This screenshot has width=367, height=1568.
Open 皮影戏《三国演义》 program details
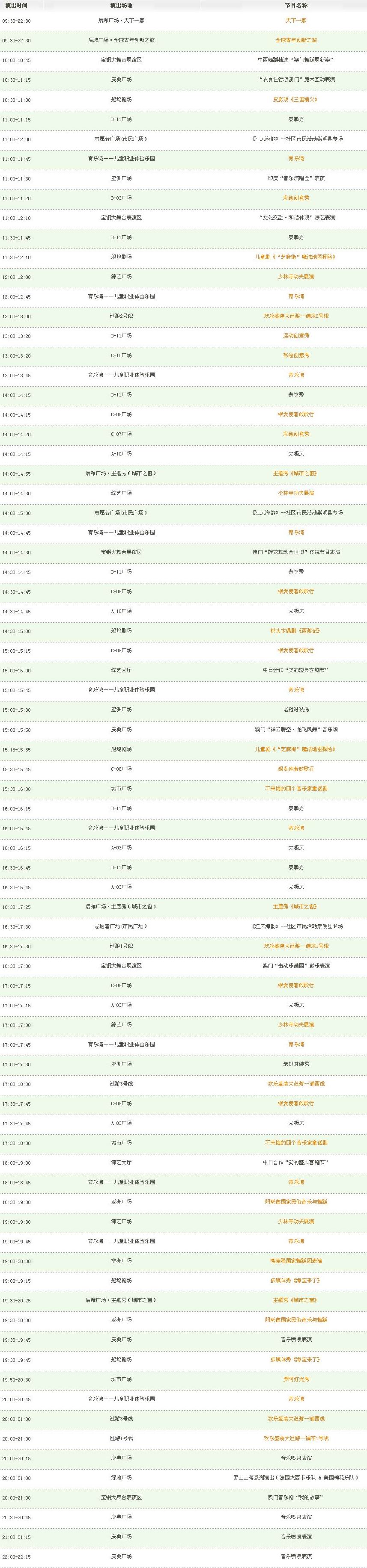click(x=295, y=99)
